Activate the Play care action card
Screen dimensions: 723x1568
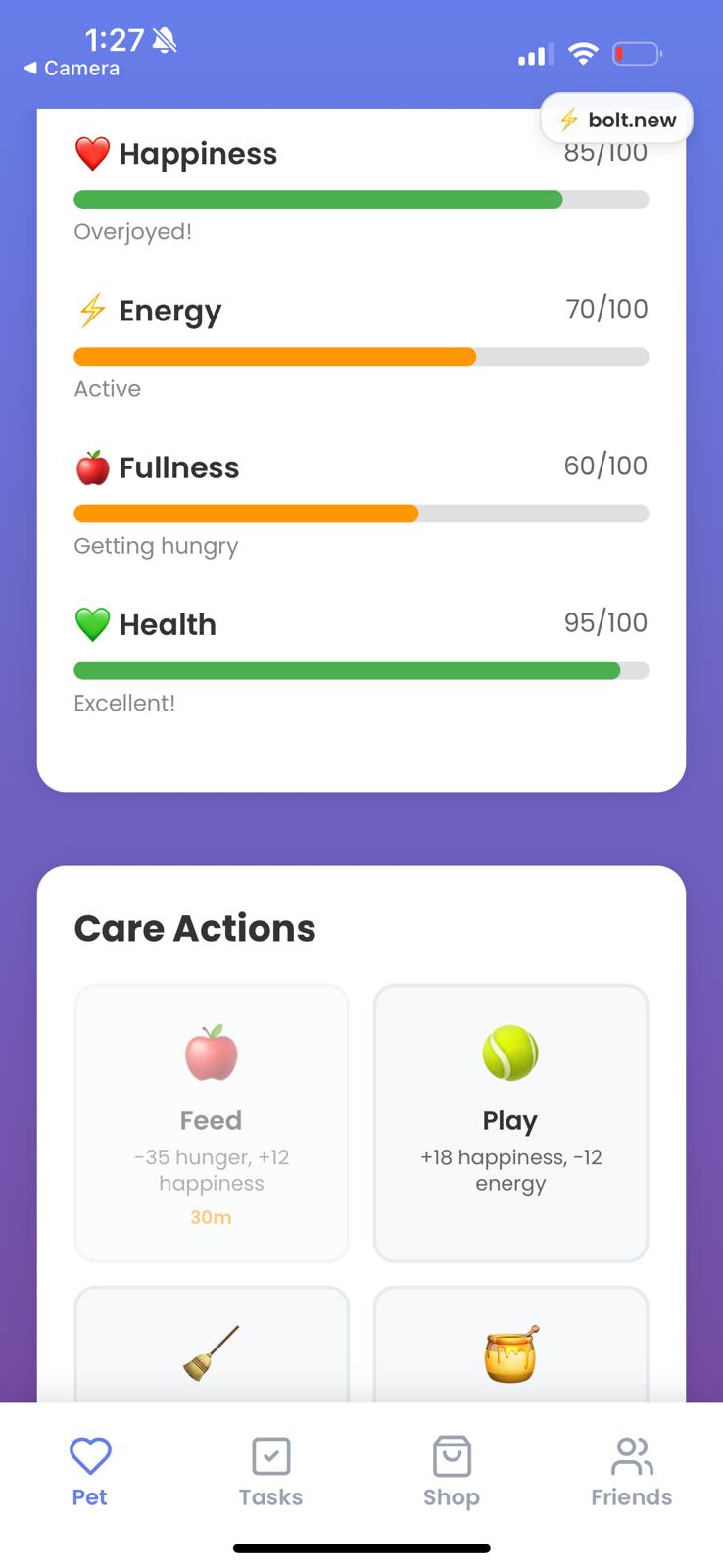(510, 1124)
